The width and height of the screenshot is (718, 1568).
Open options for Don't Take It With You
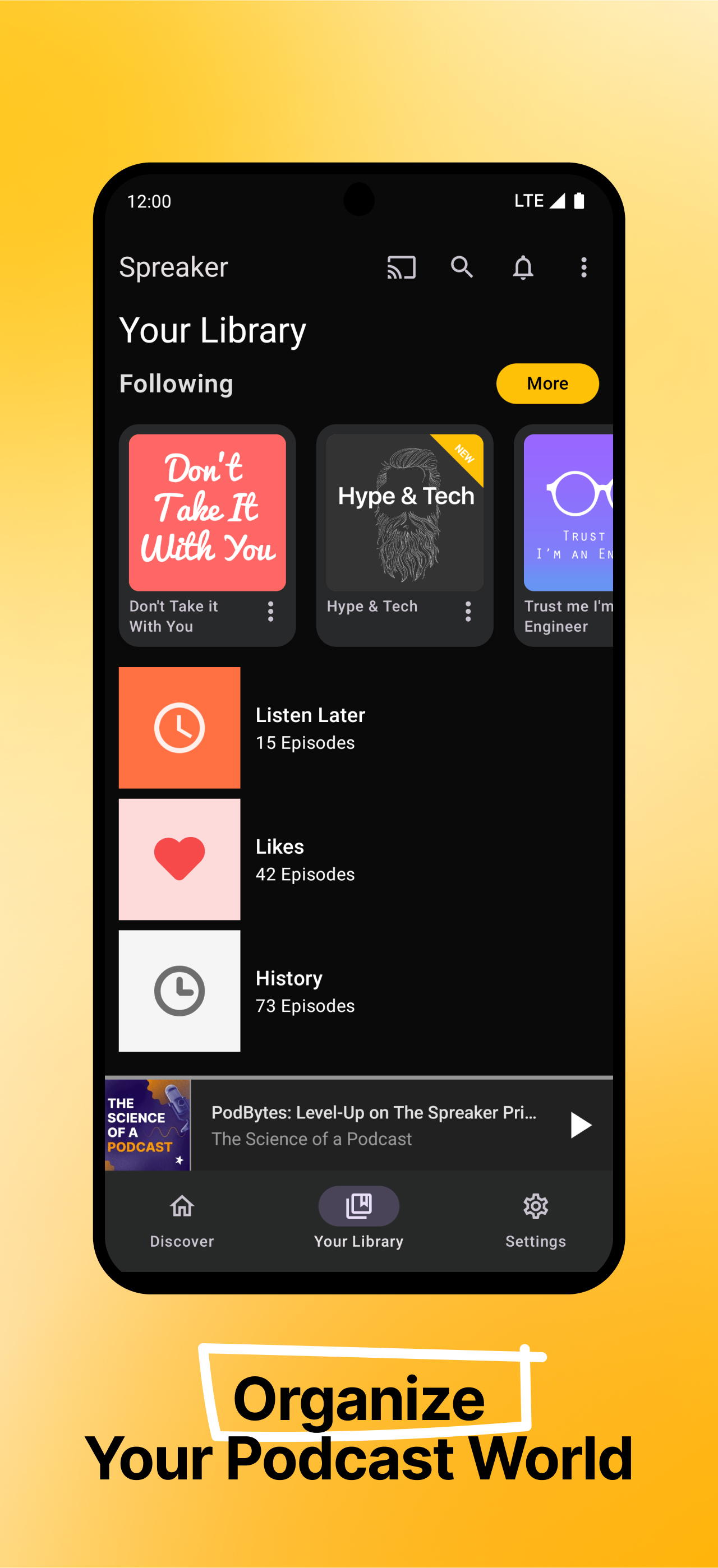(270, 612)
